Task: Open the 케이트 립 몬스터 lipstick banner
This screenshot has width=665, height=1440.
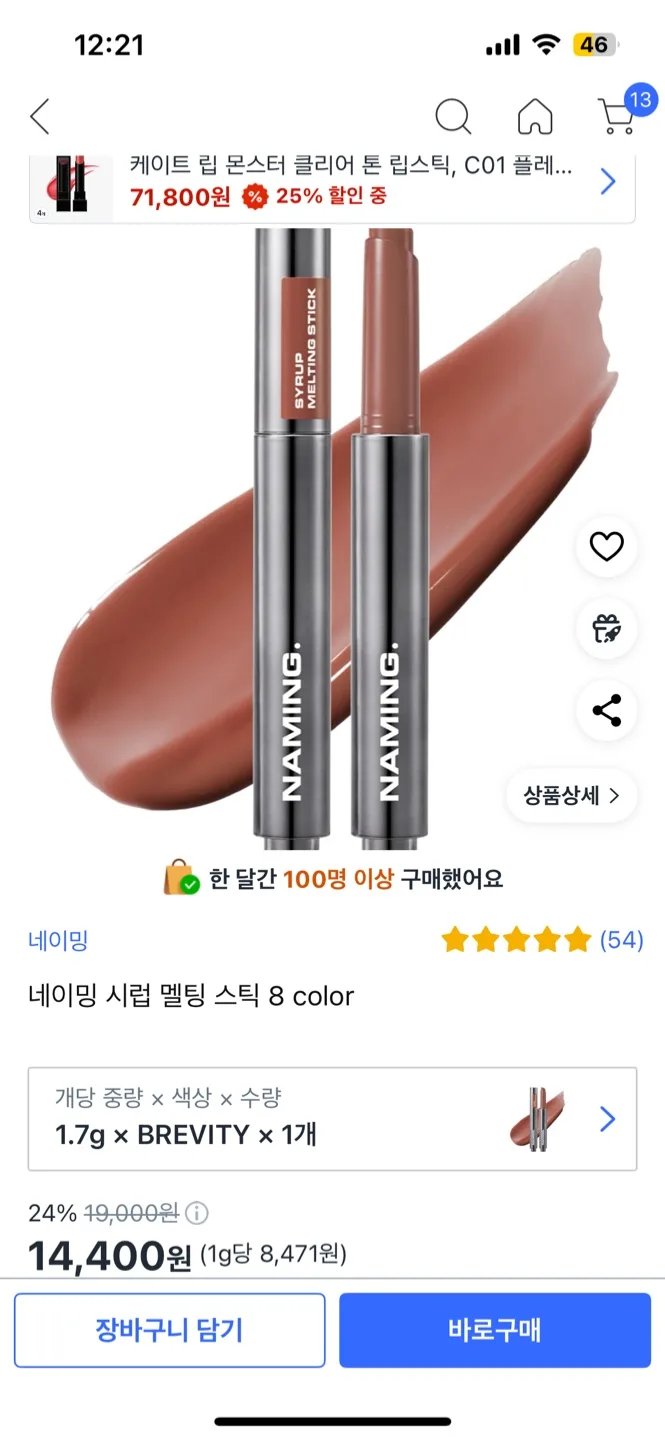Action: point(332,181)
